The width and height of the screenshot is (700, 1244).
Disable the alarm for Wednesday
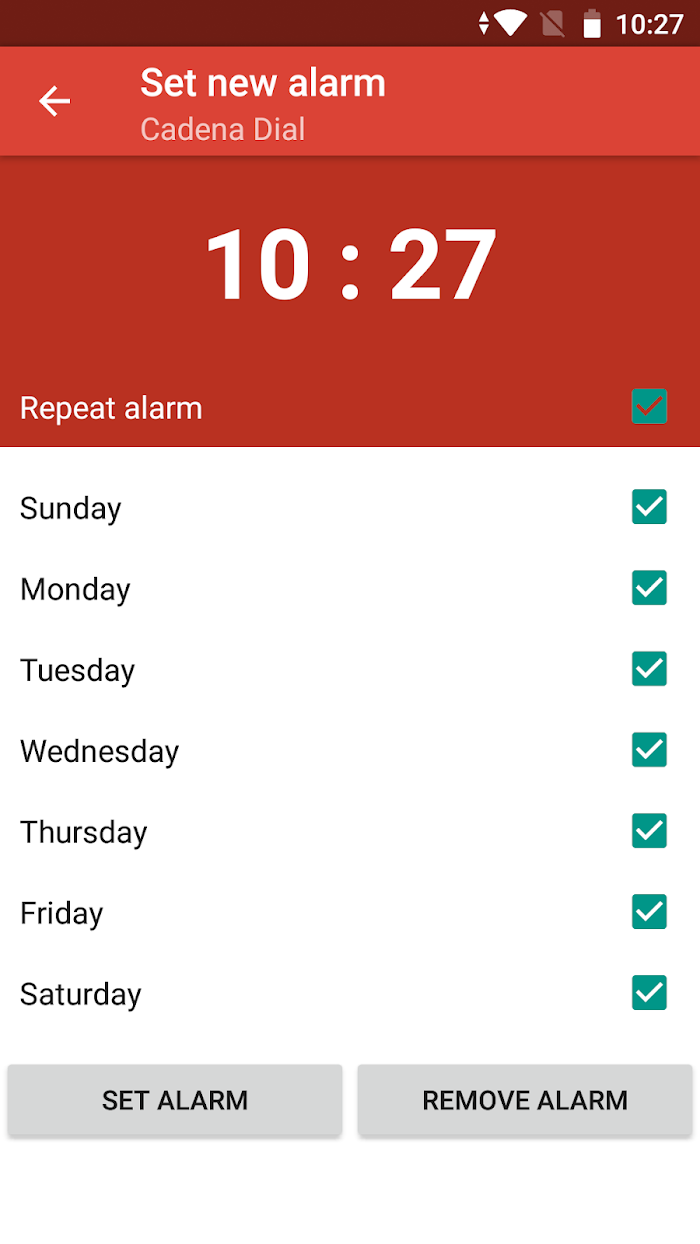[649, 750]
